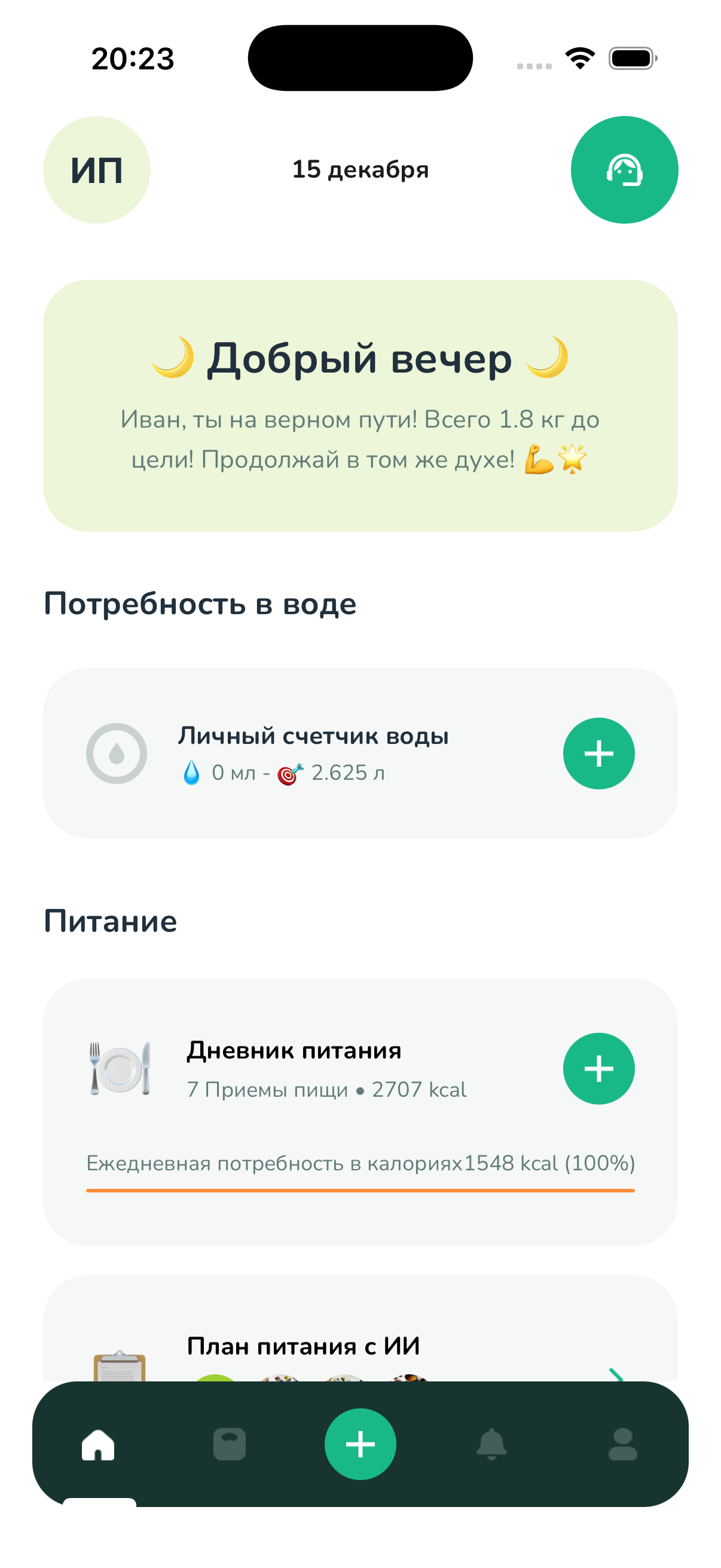Add a meal with plus on food diary

pos(598,1067)
